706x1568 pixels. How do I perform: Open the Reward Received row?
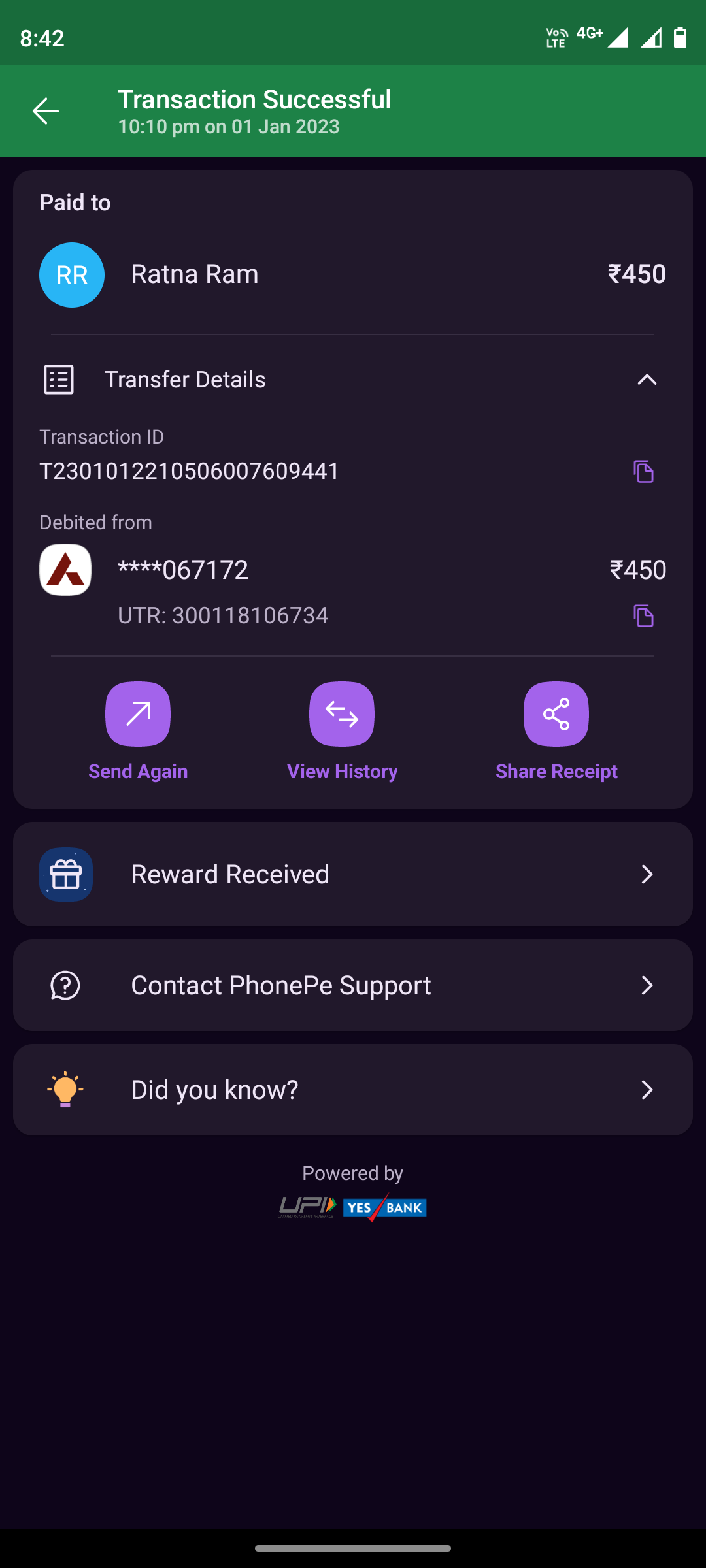(353, 874)
